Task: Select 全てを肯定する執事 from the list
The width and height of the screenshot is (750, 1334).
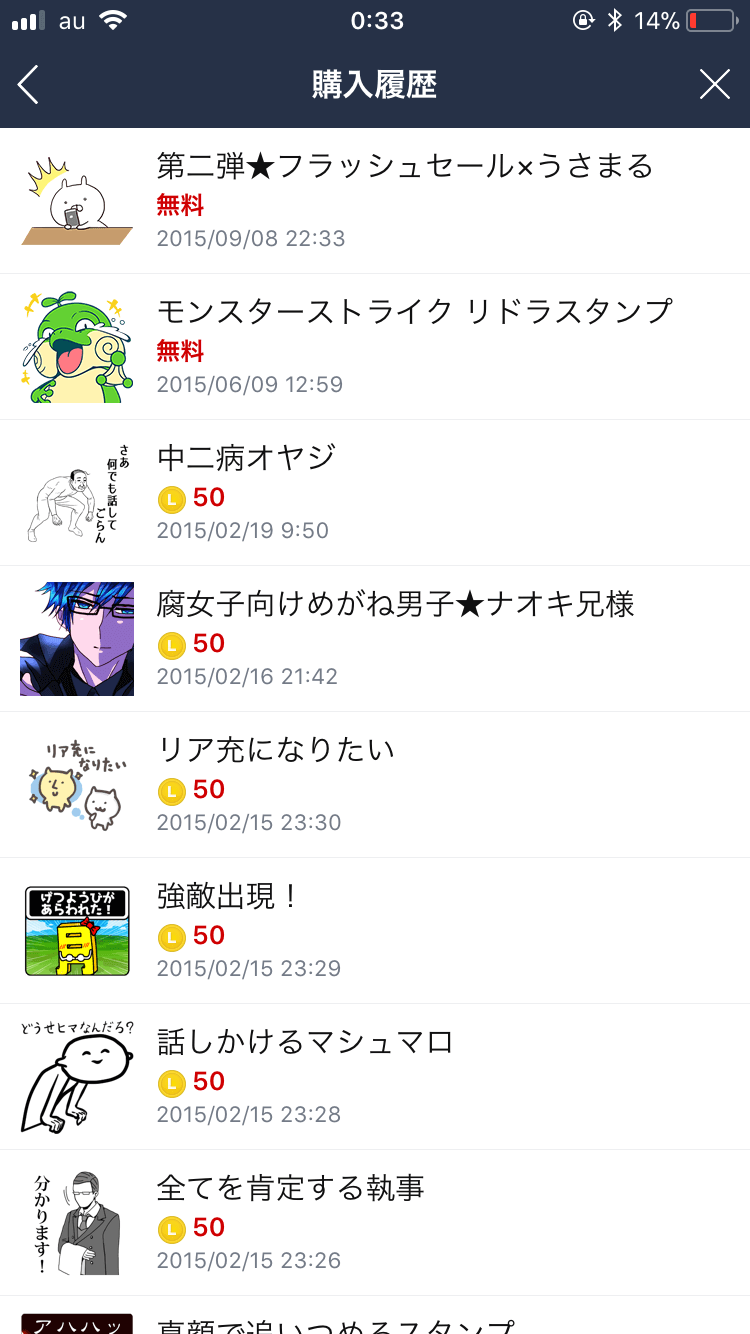Action: (x=375, y=1223)
